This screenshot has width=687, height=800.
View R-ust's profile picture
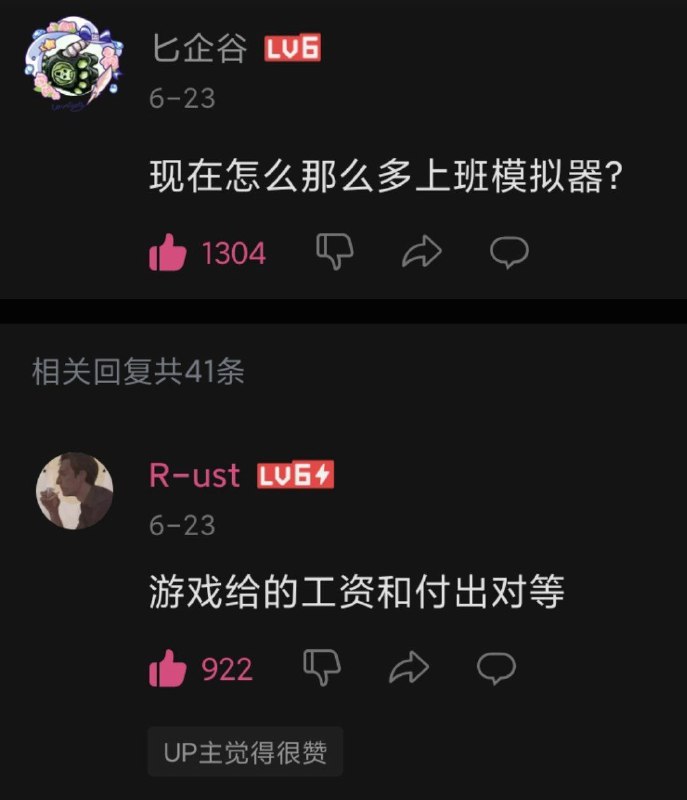click(x=75, y=490)
